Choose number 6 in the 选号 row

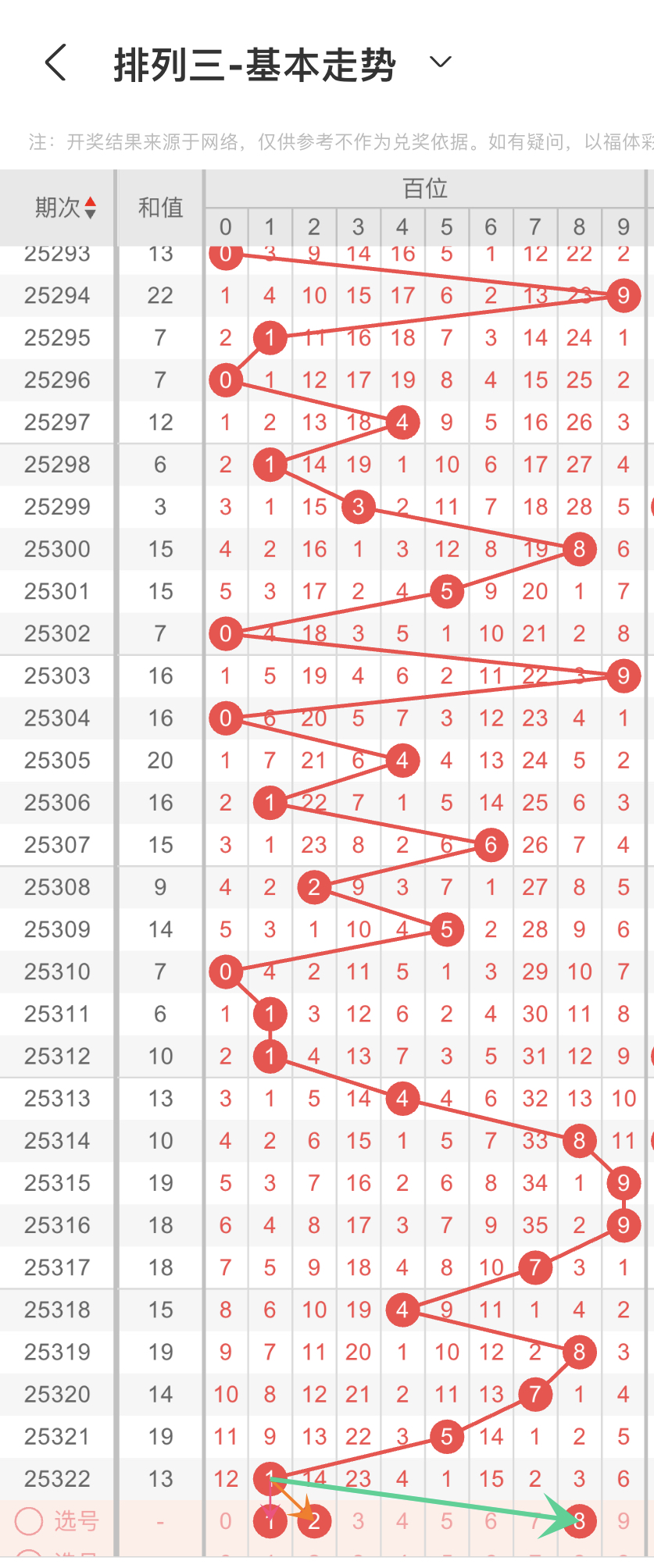491,1521
